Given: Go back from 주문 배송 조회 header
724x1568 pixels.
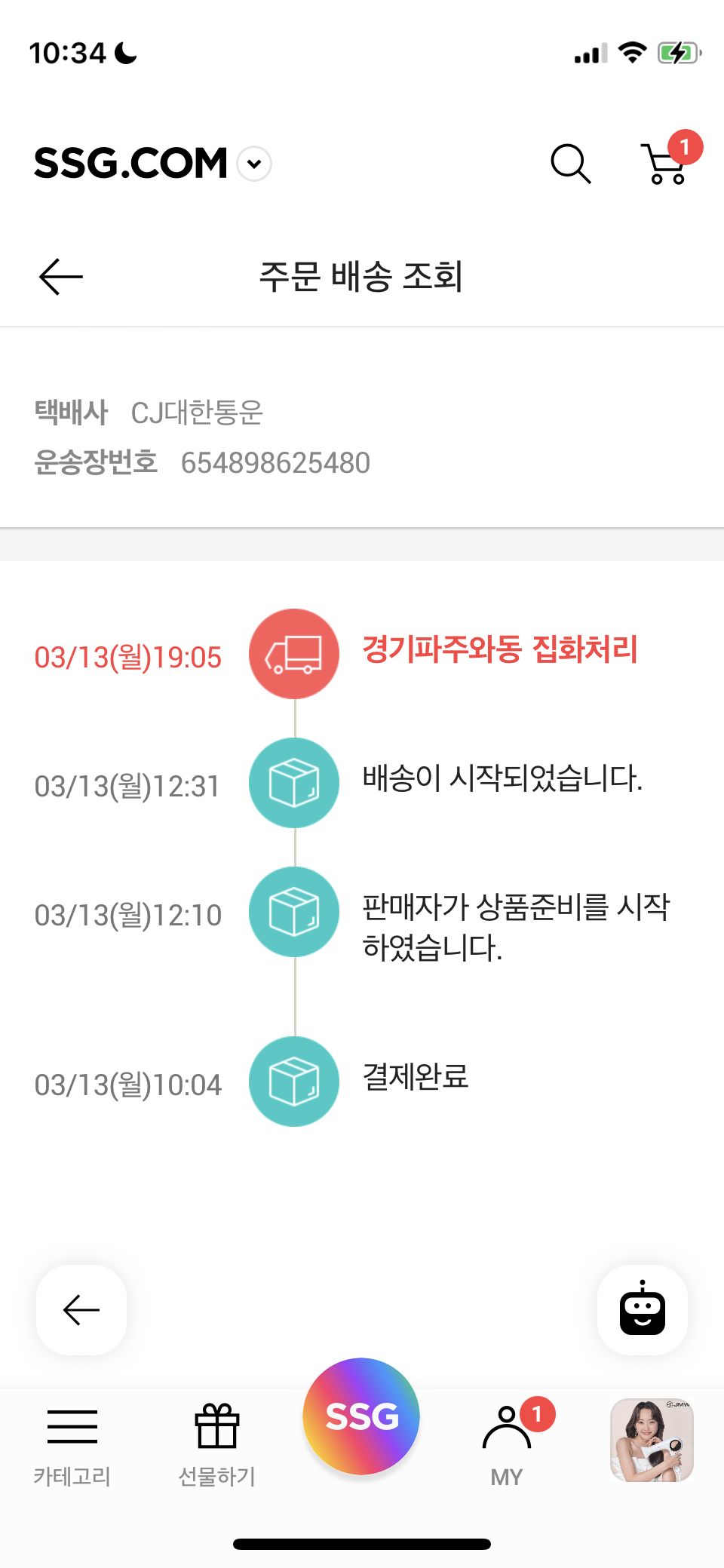Looking at the screenshot, I should (61, 277).
